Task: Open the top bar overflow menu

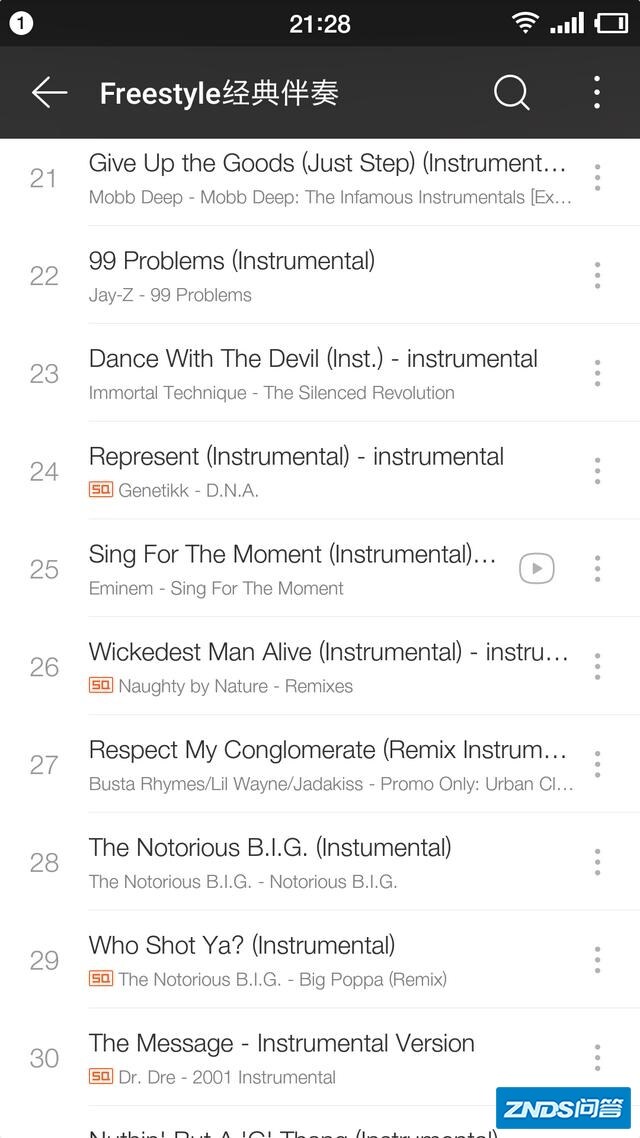Action: 597,93
